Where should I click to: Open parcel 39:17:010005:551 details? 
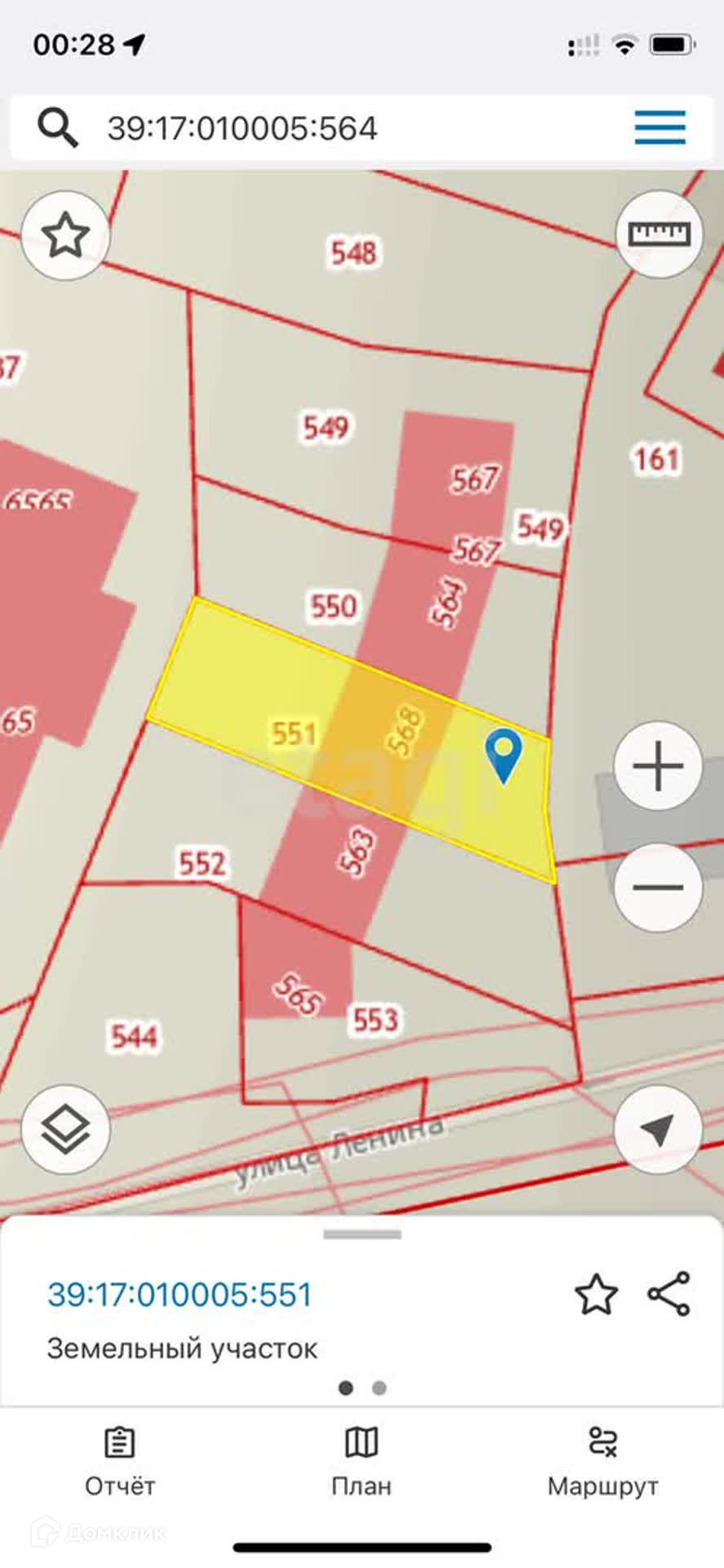pos(180,1294)
